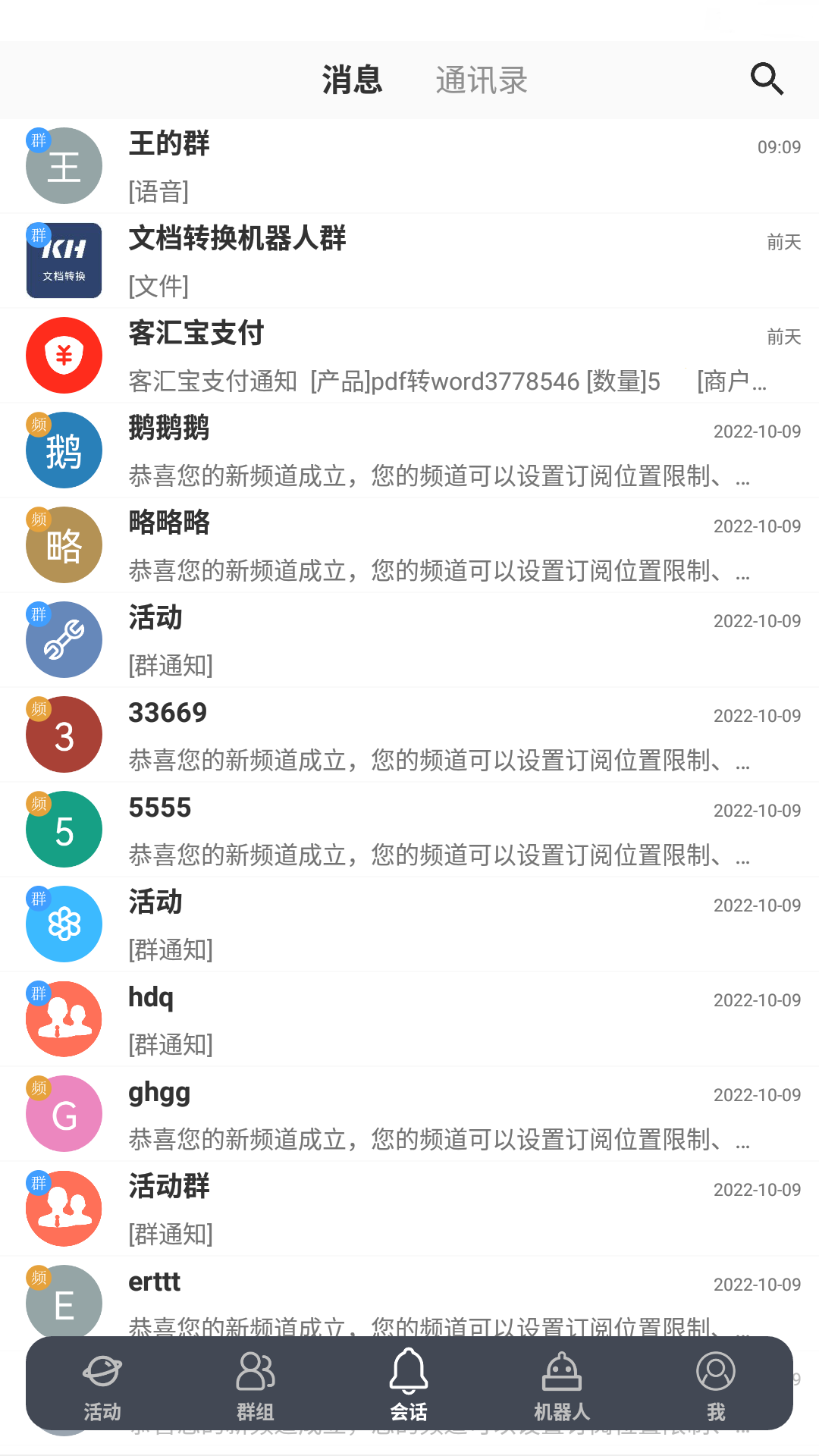Click the KH 文档转换 group avatar
This screenshot has height=1456, width=819.
[64, 260]
